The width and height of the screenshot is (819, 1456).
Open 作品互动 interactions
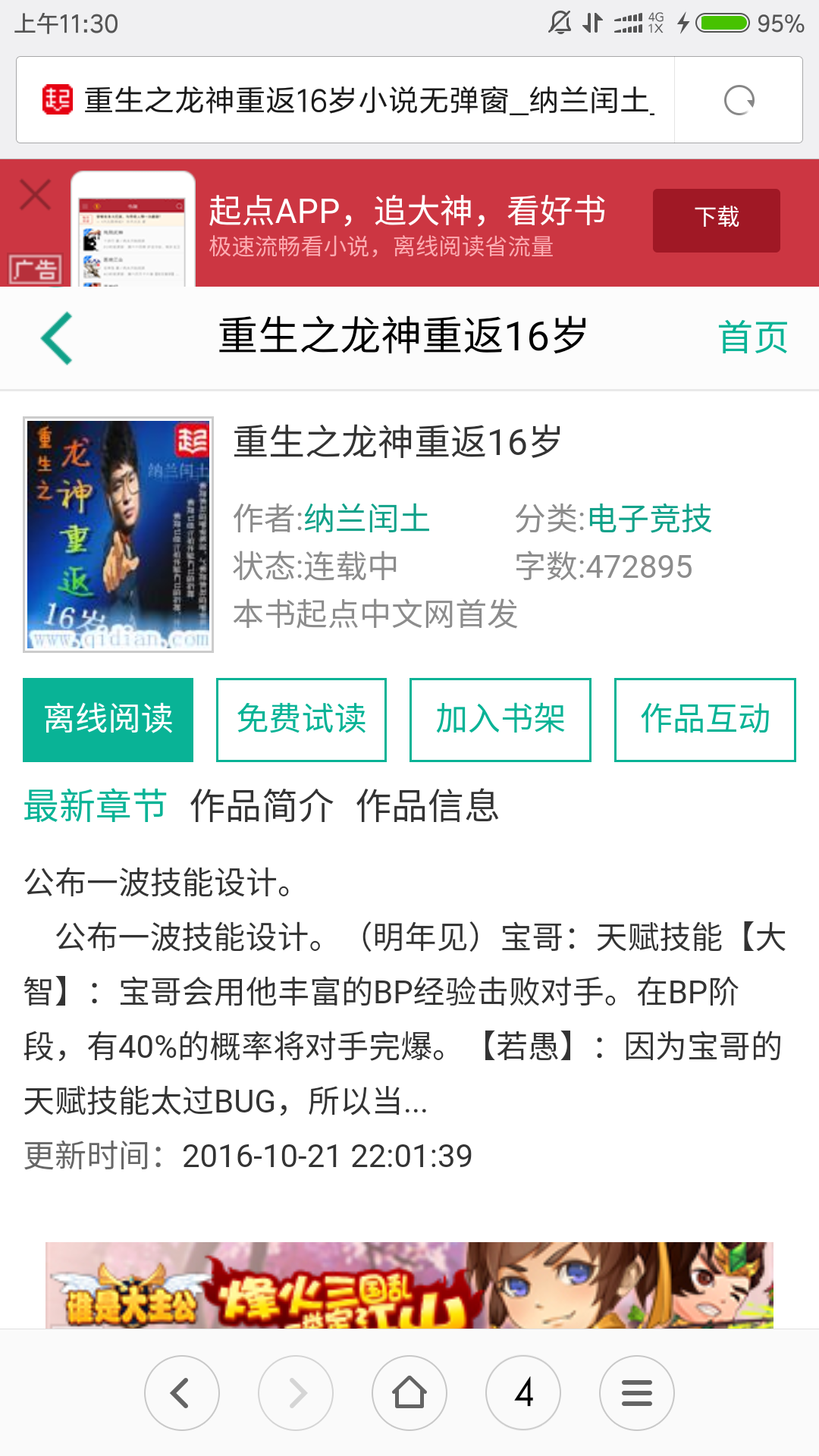(x=704, y=719)
